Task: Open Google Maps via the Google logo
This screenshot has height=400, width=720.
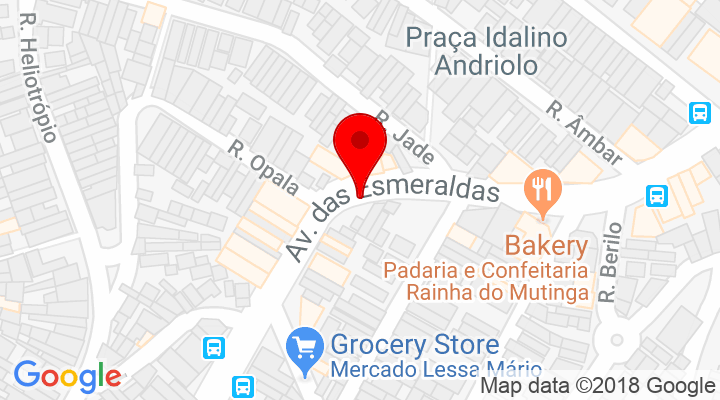Action: [67, 376]
